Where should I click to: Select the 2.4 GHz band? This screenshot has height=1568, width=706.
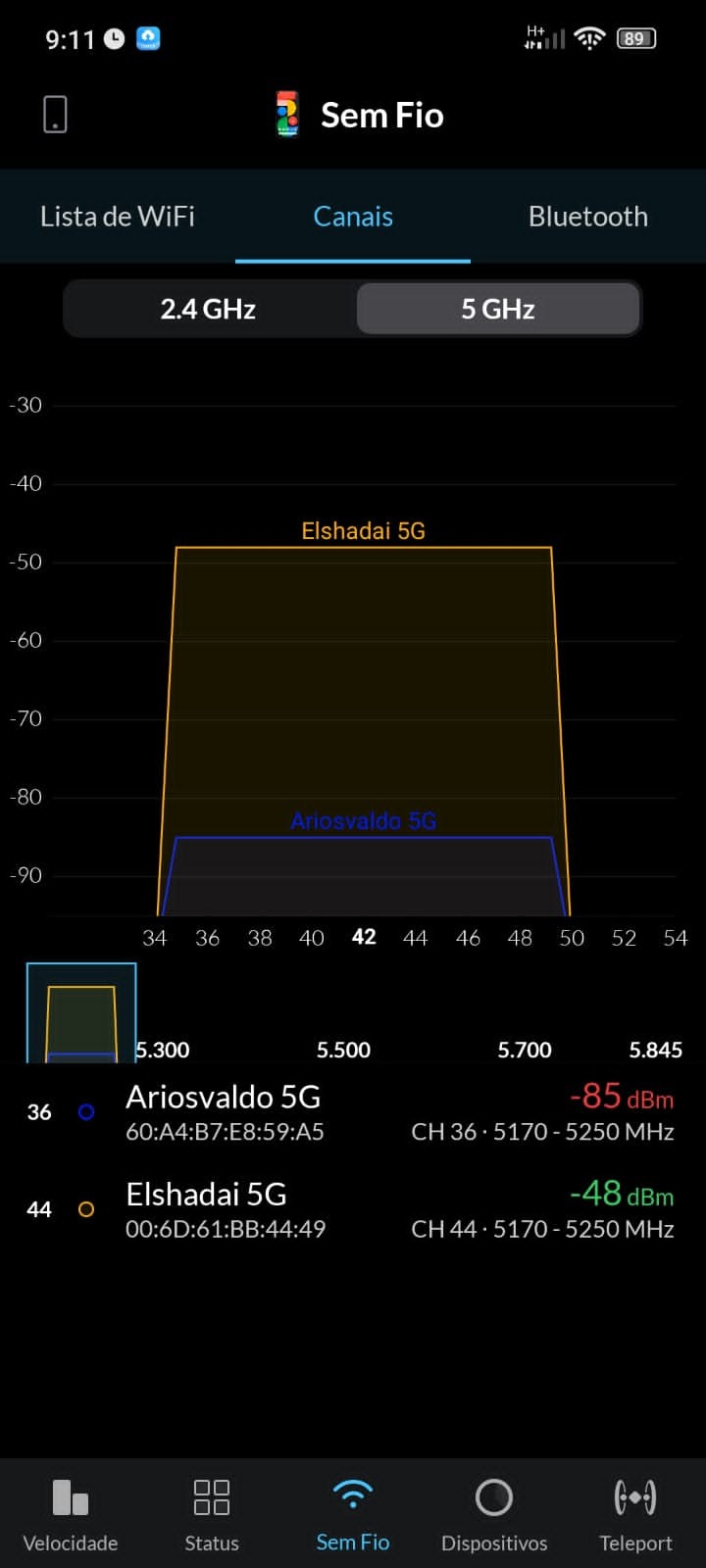(x=208, y=310)
